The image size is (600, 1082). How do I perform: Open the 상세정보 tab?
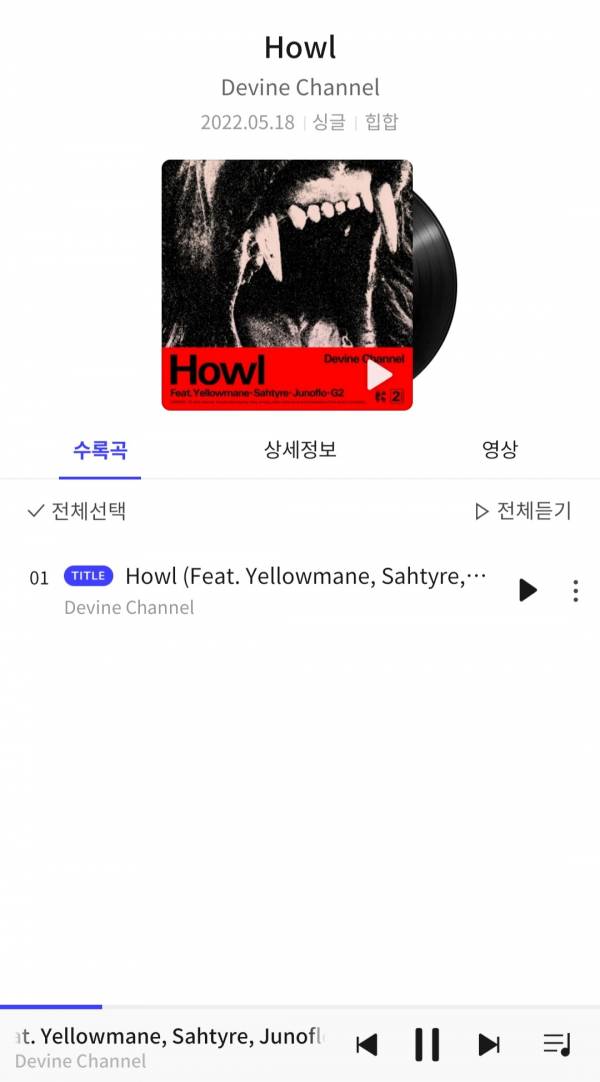click(300, 450)
